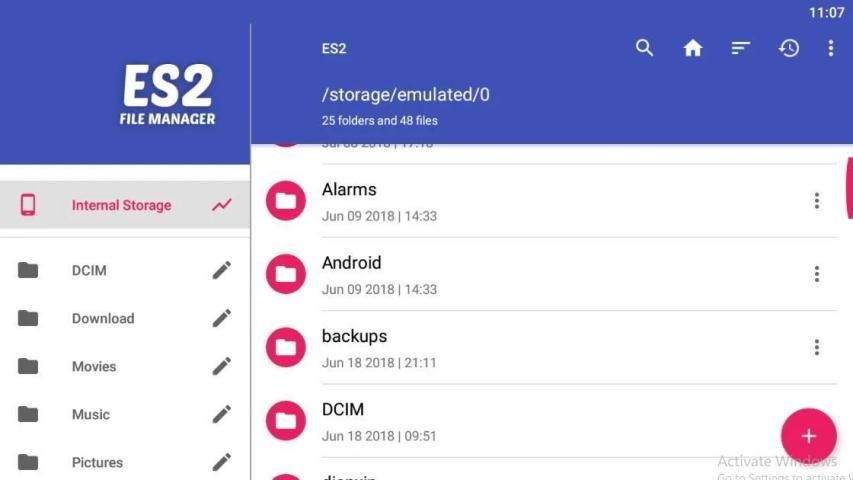
Task: Tap the plus floating action button
Action: tap(808, 436)
